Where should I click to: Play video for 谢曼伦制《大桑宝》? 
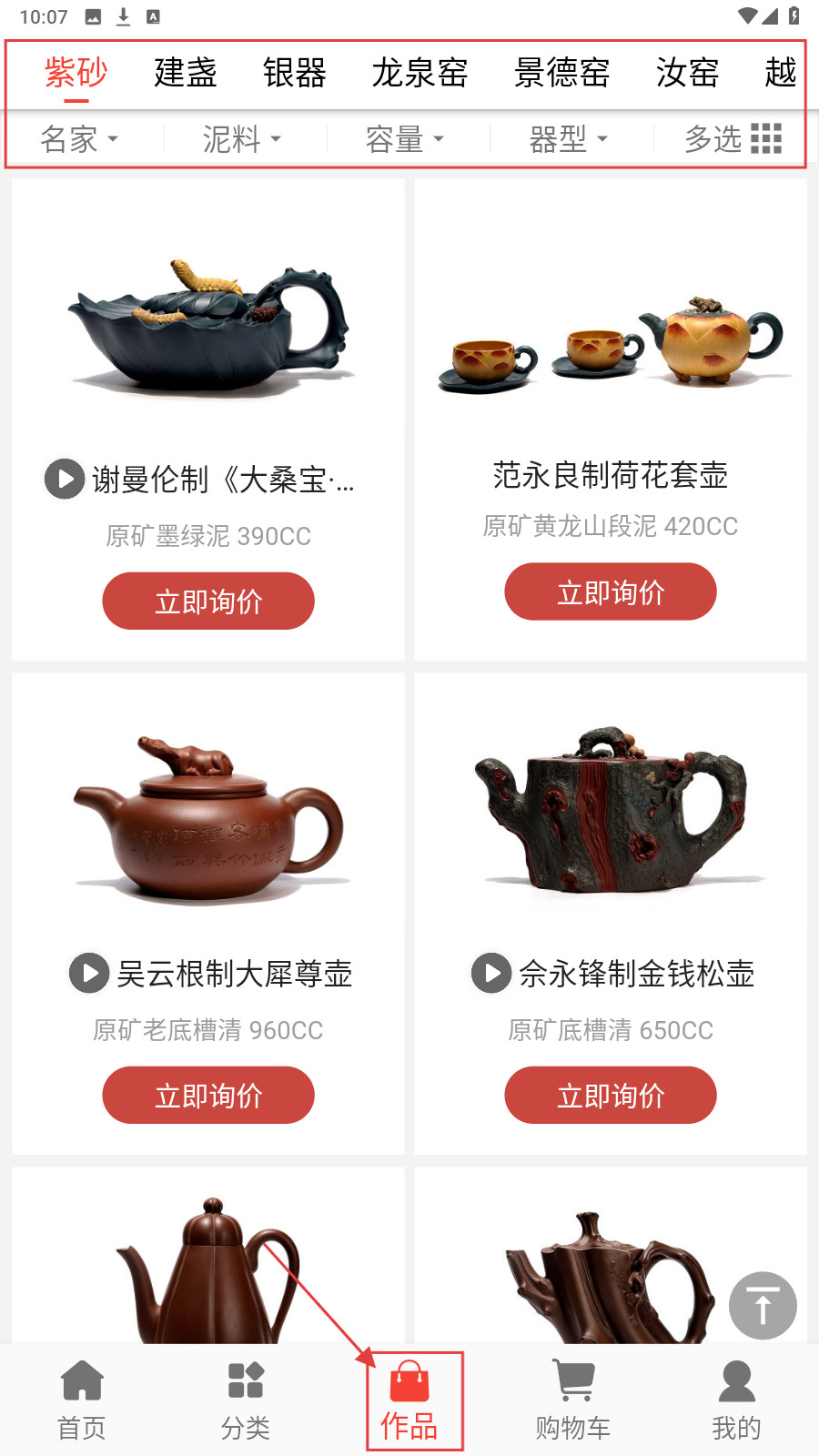[x=65, y=479]
